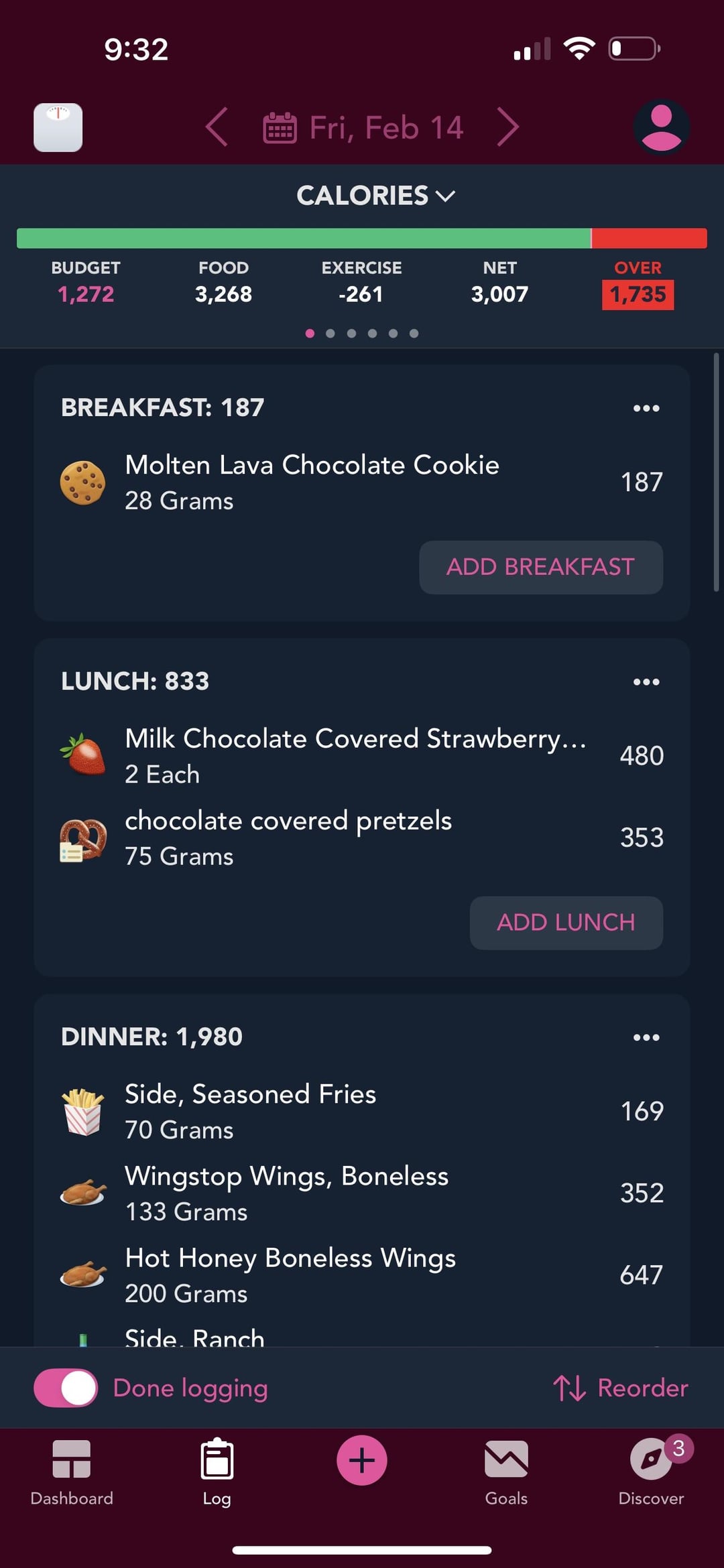Open Hot Honey Boneless Wings entry

[x=290, y=1275]
